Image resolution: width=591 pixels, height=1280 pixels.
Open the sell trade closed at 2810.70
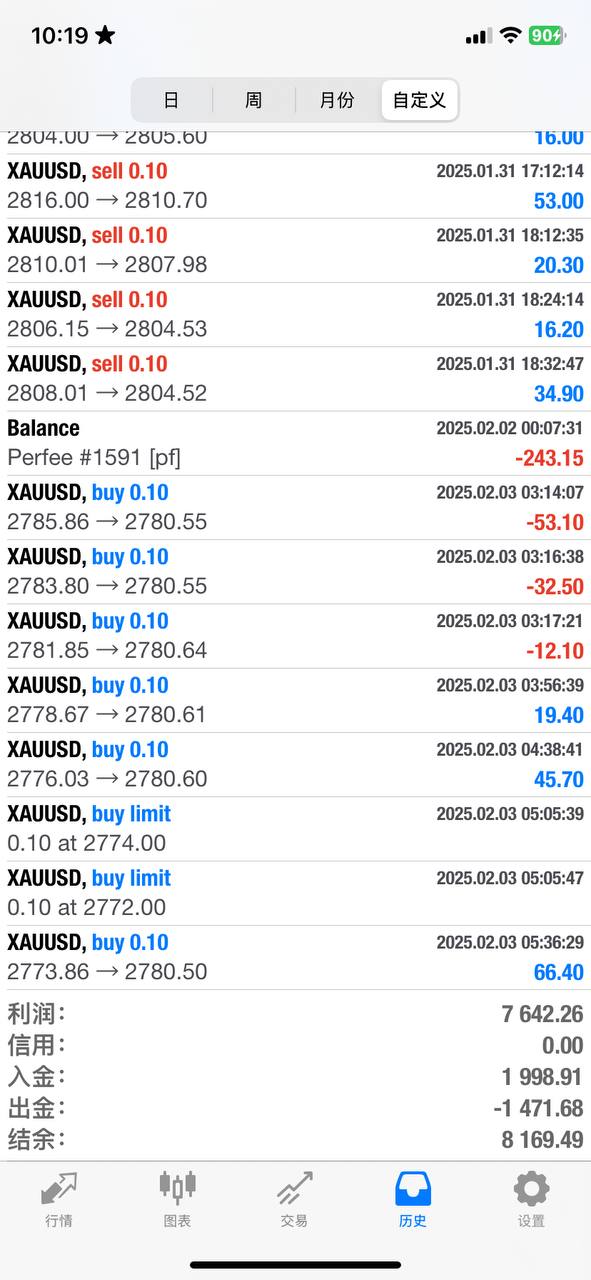point(295,186)
